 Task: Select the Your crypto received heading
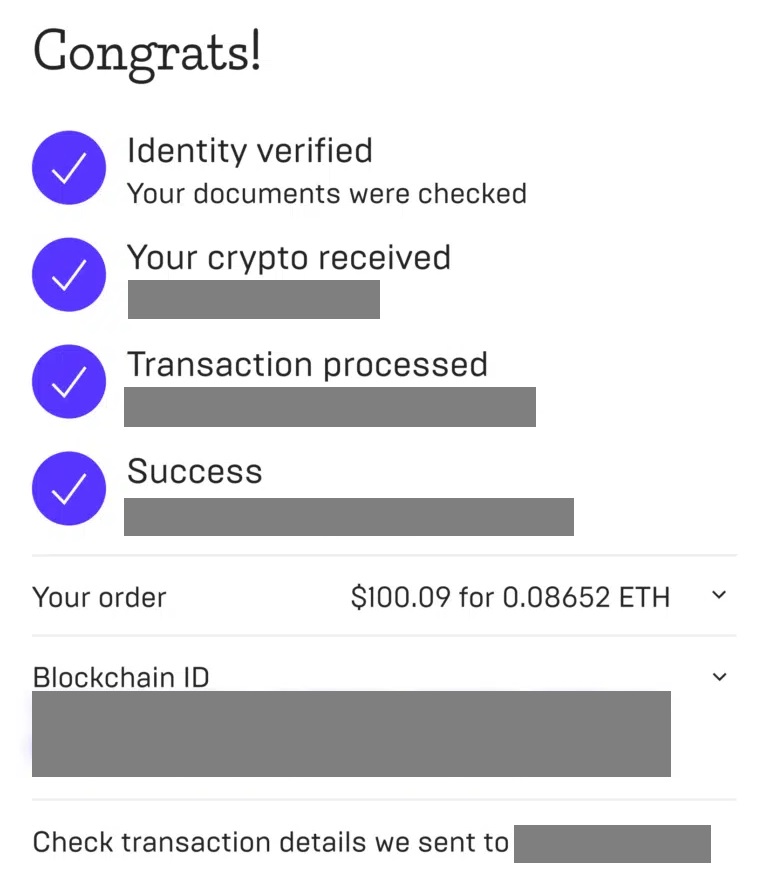point(289,257)
